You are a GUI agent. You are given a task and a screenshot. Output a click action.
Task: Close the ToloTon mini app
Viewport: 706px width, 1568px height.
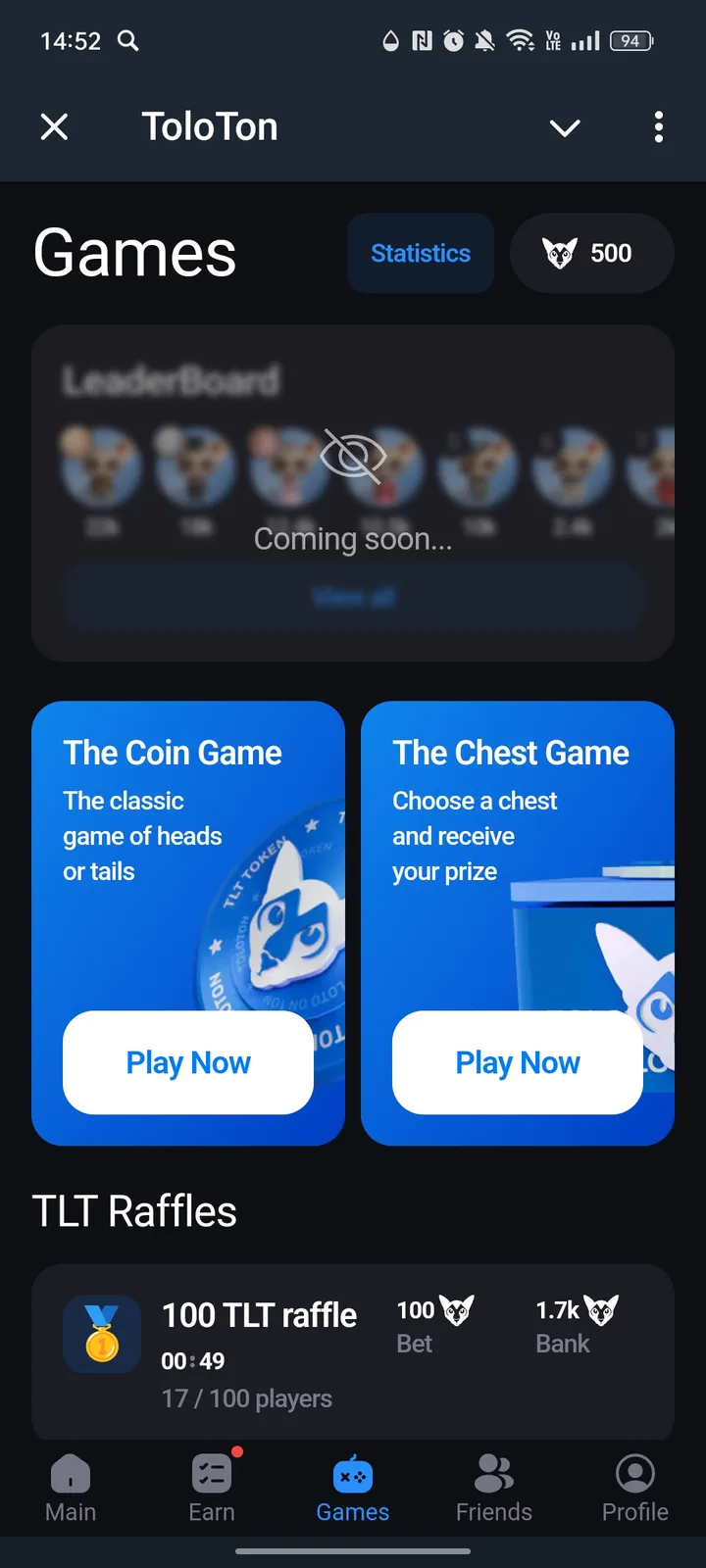55,126
